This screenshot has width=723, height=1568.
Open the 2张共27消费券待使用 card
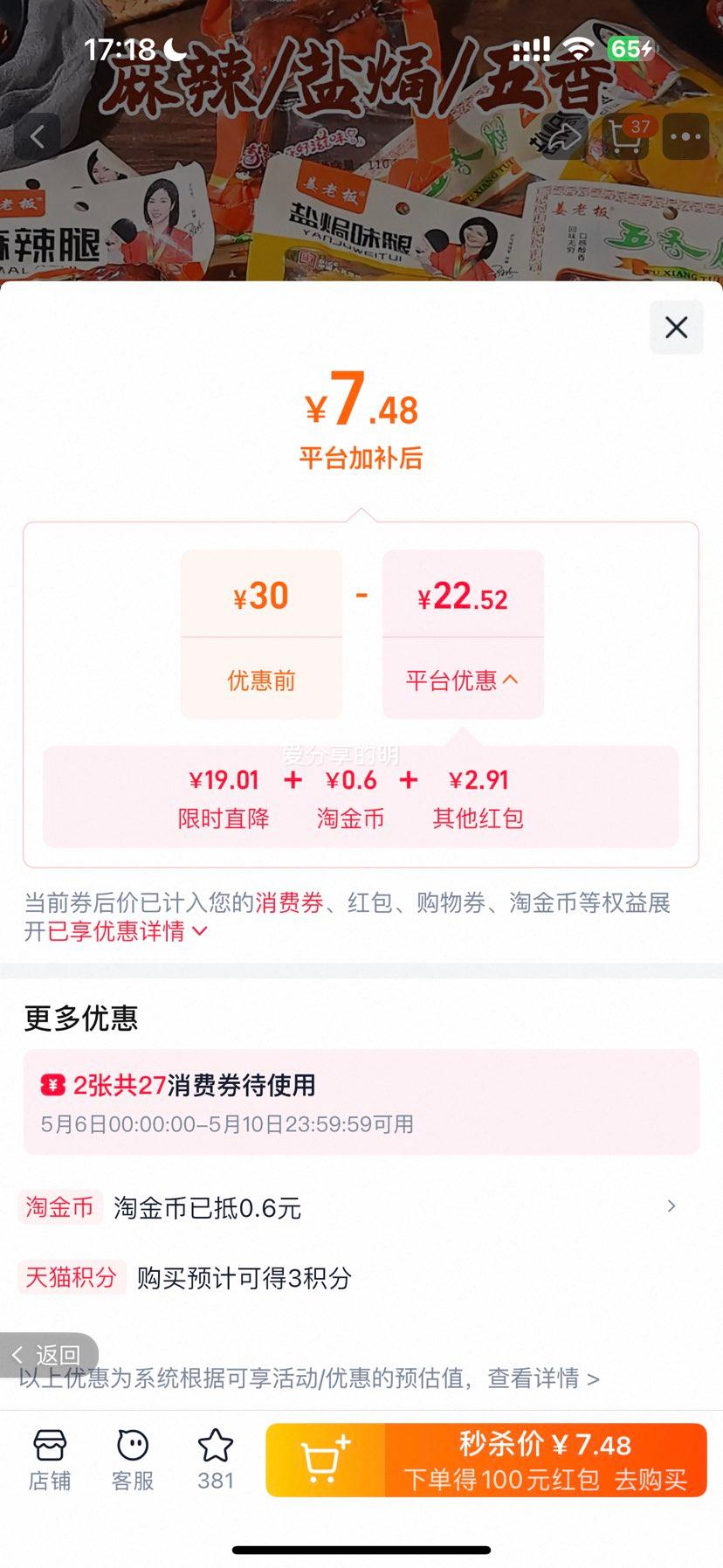361,1102
